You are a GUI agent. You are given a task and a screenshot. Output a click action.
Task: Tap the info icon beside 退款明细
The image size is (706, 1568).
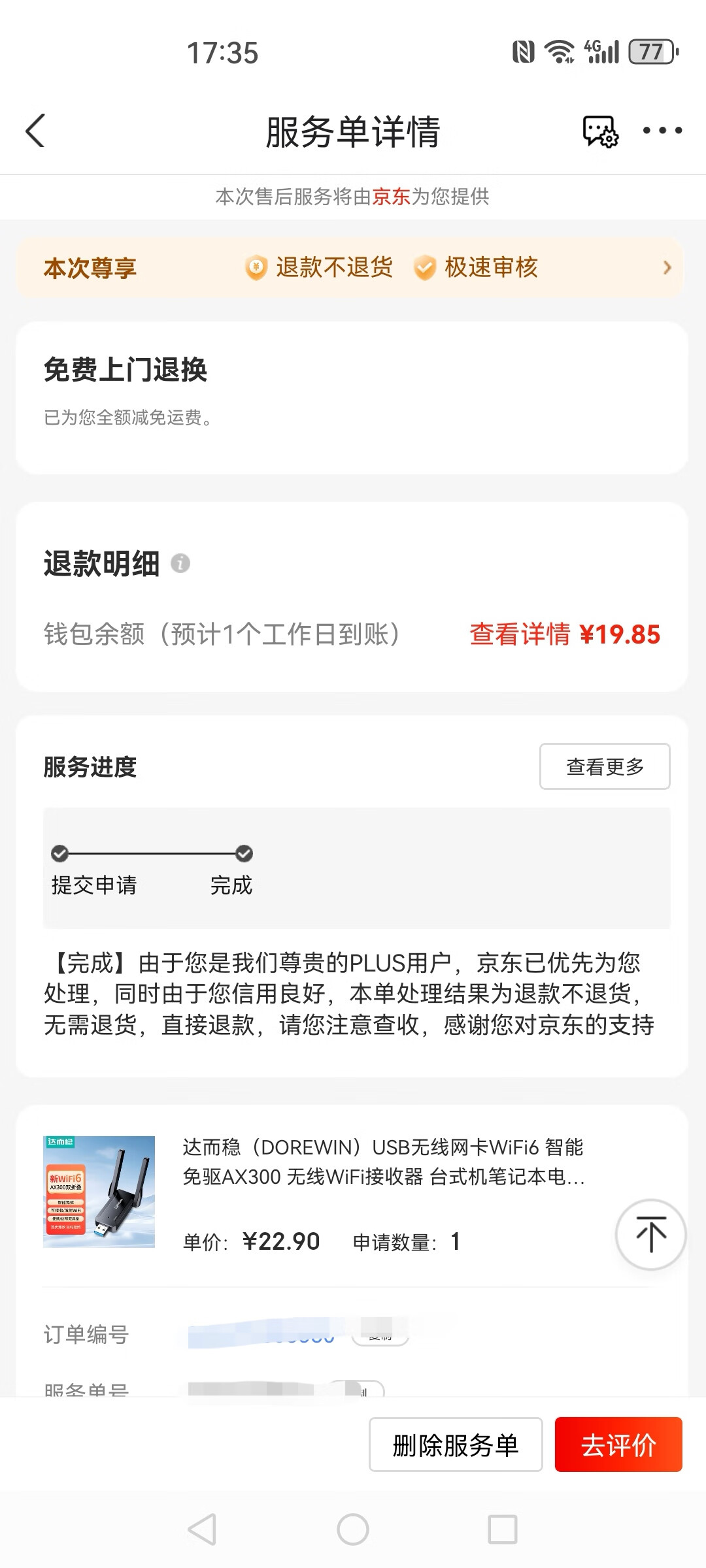180,563
